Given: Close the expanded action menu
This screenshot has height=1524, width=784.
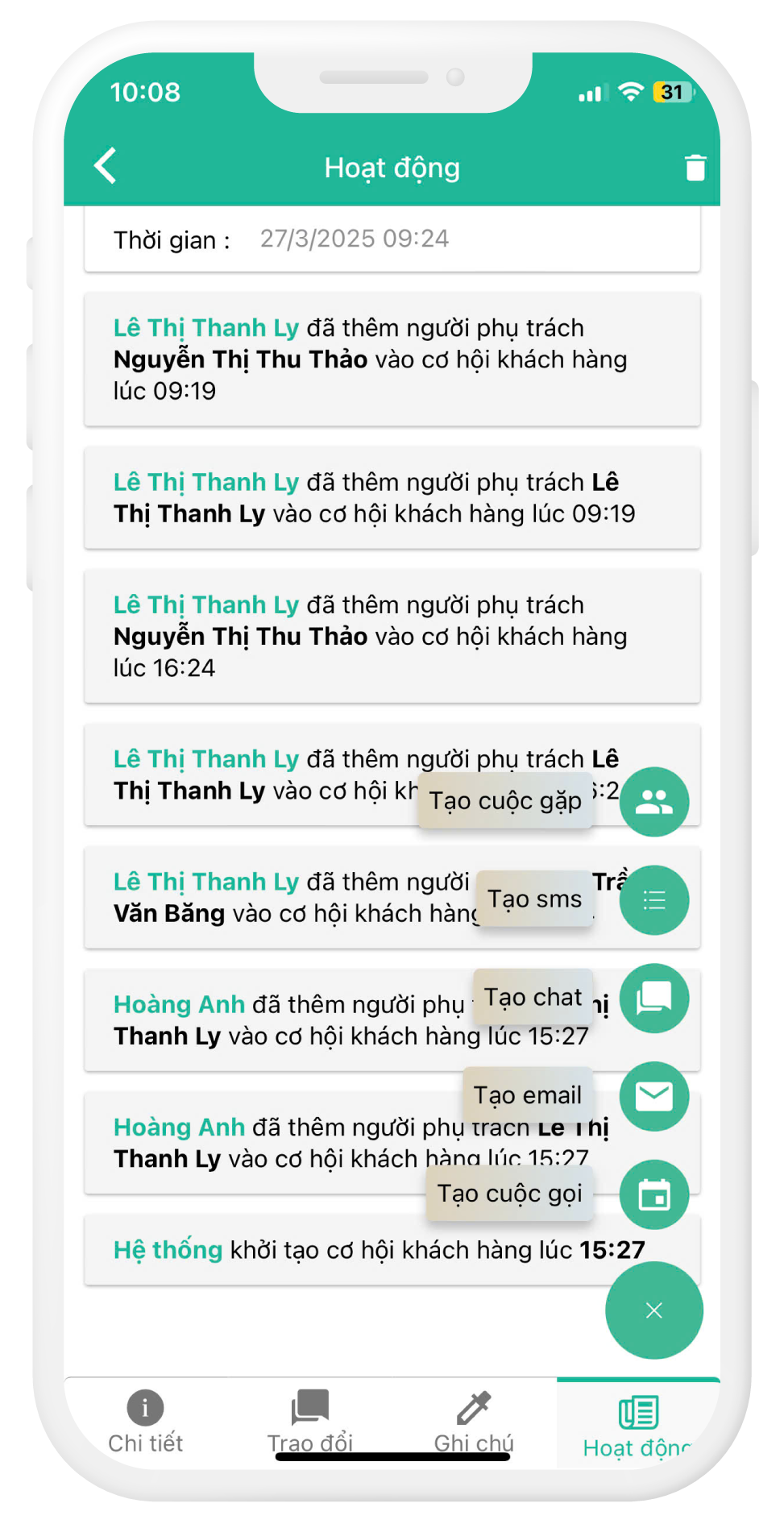Looking at the screenshot, I should coord(653,1310).
